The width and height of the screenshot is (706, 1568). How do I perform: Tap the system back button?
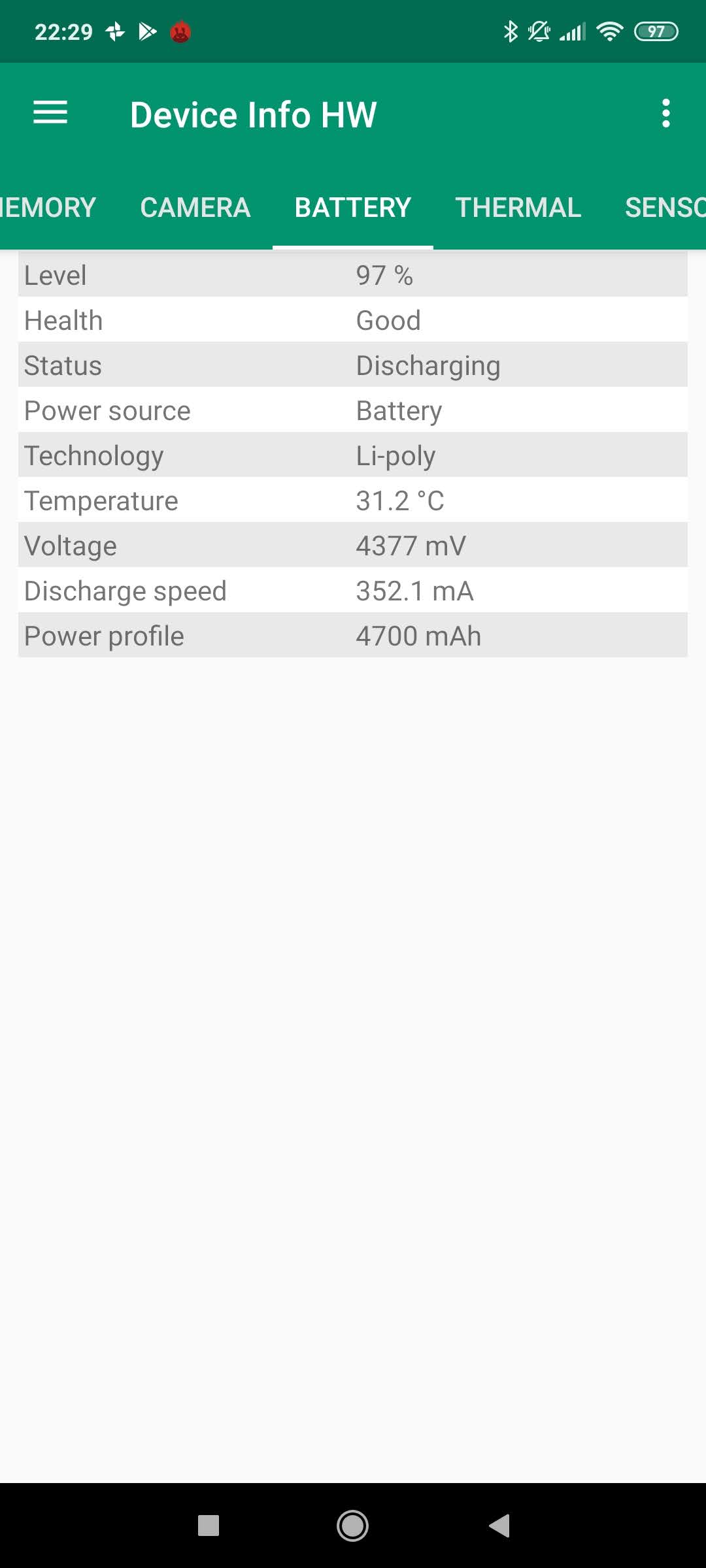[499, 1526]
